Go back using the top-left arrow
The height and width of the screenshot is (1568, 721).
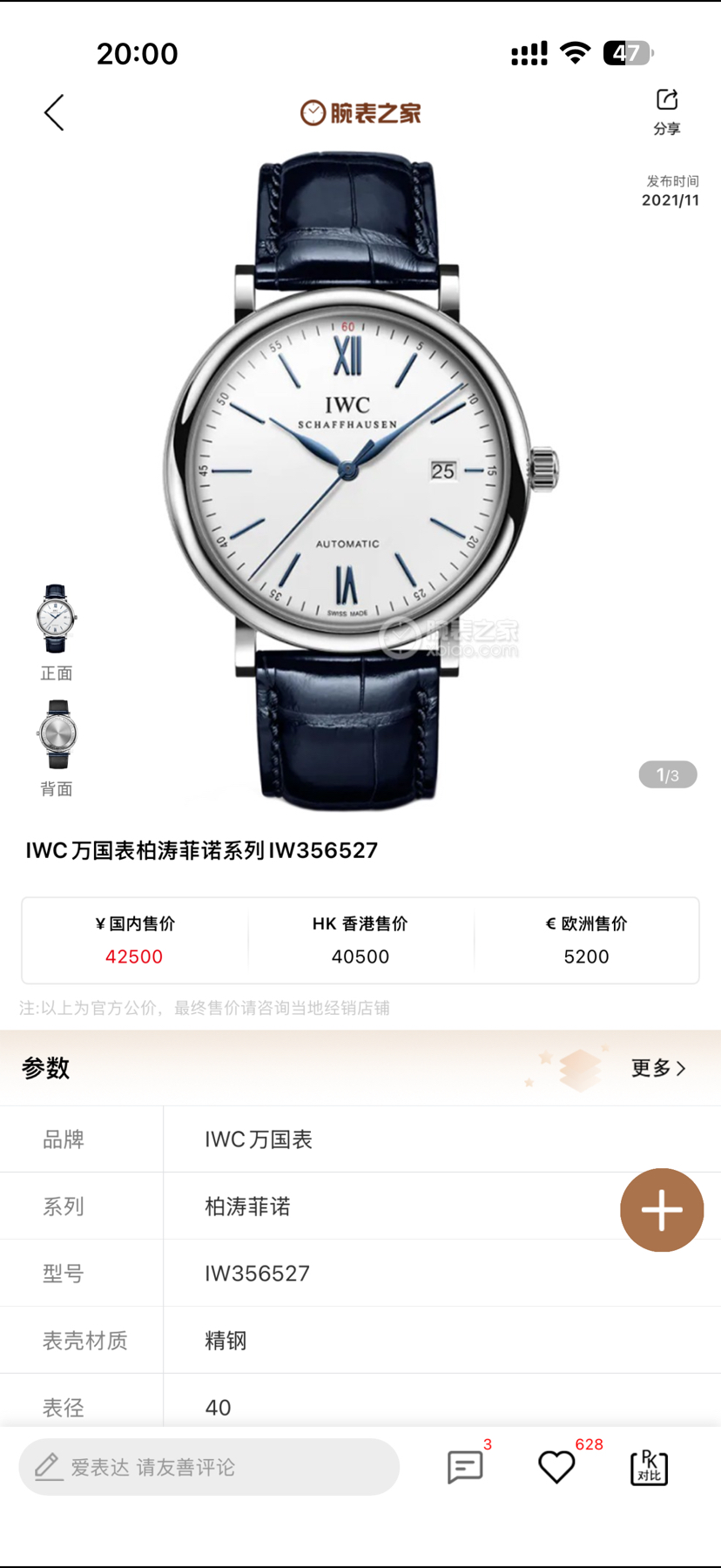[x=54, y=113]
